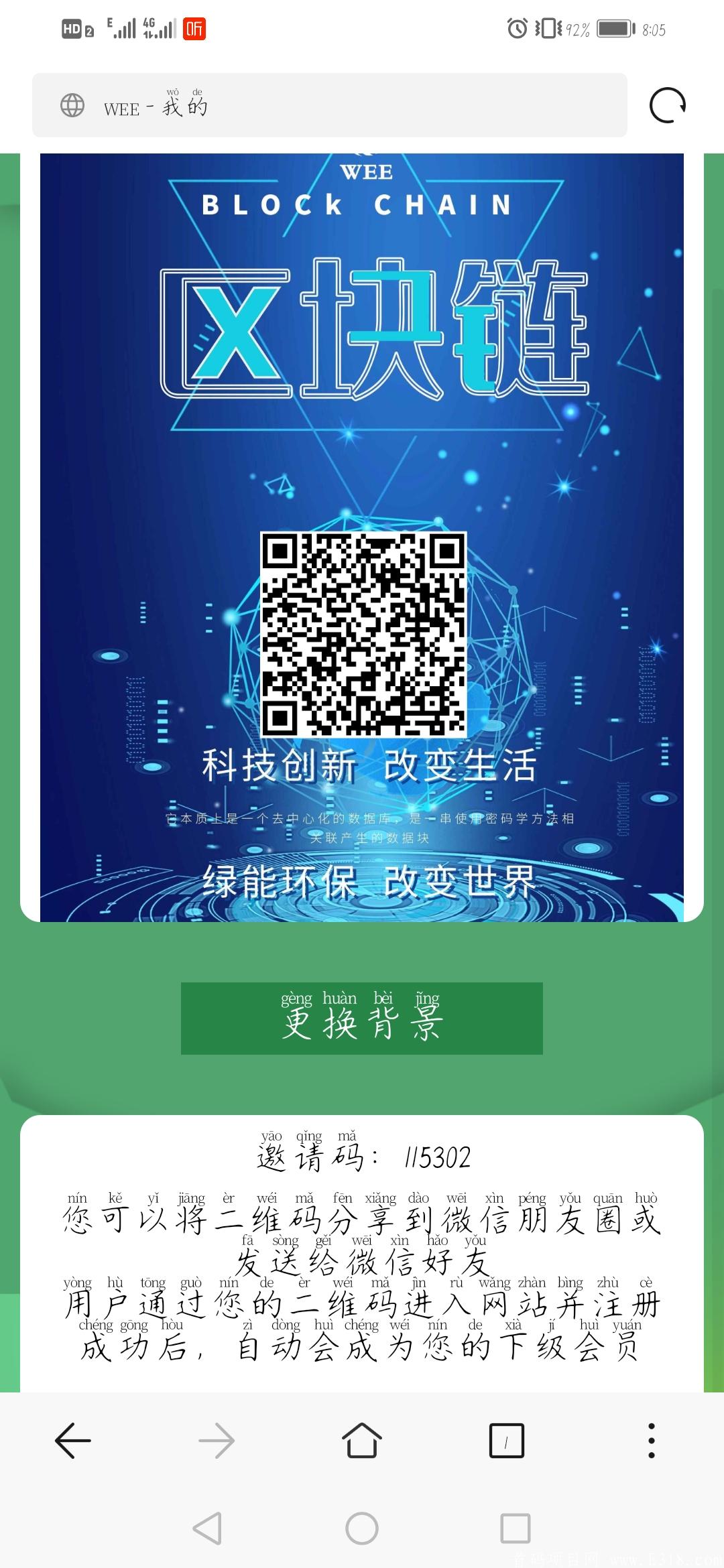
Task: Tap the system home button
Action: coord(362,1528)
